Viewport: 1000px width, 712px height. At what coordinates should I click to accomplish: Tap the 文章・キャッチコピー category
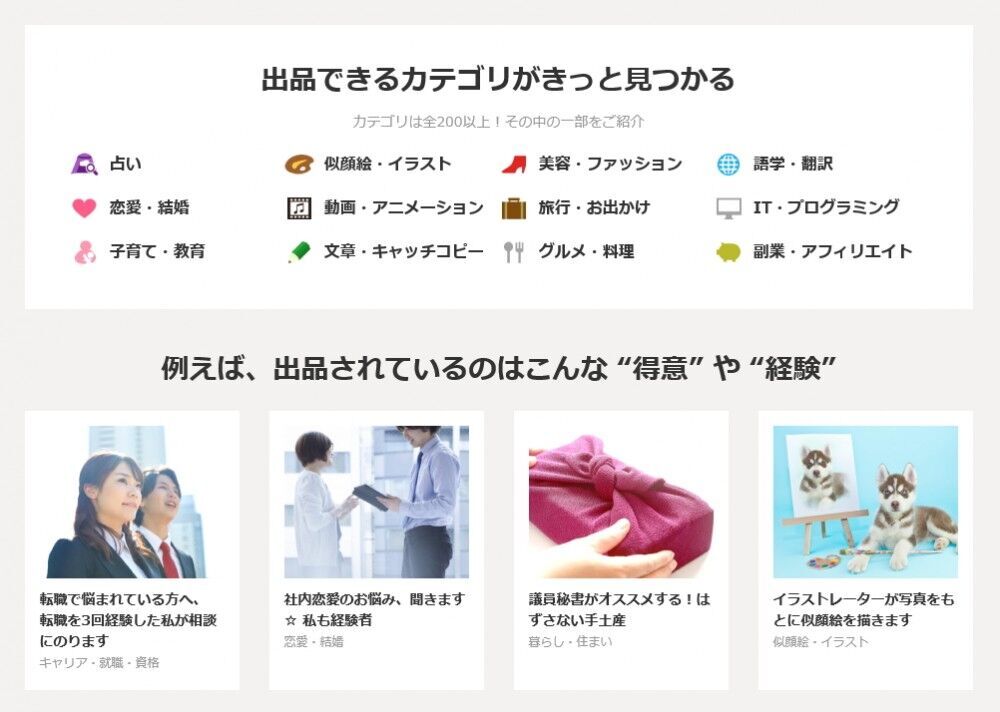click(x=403, y=252)
